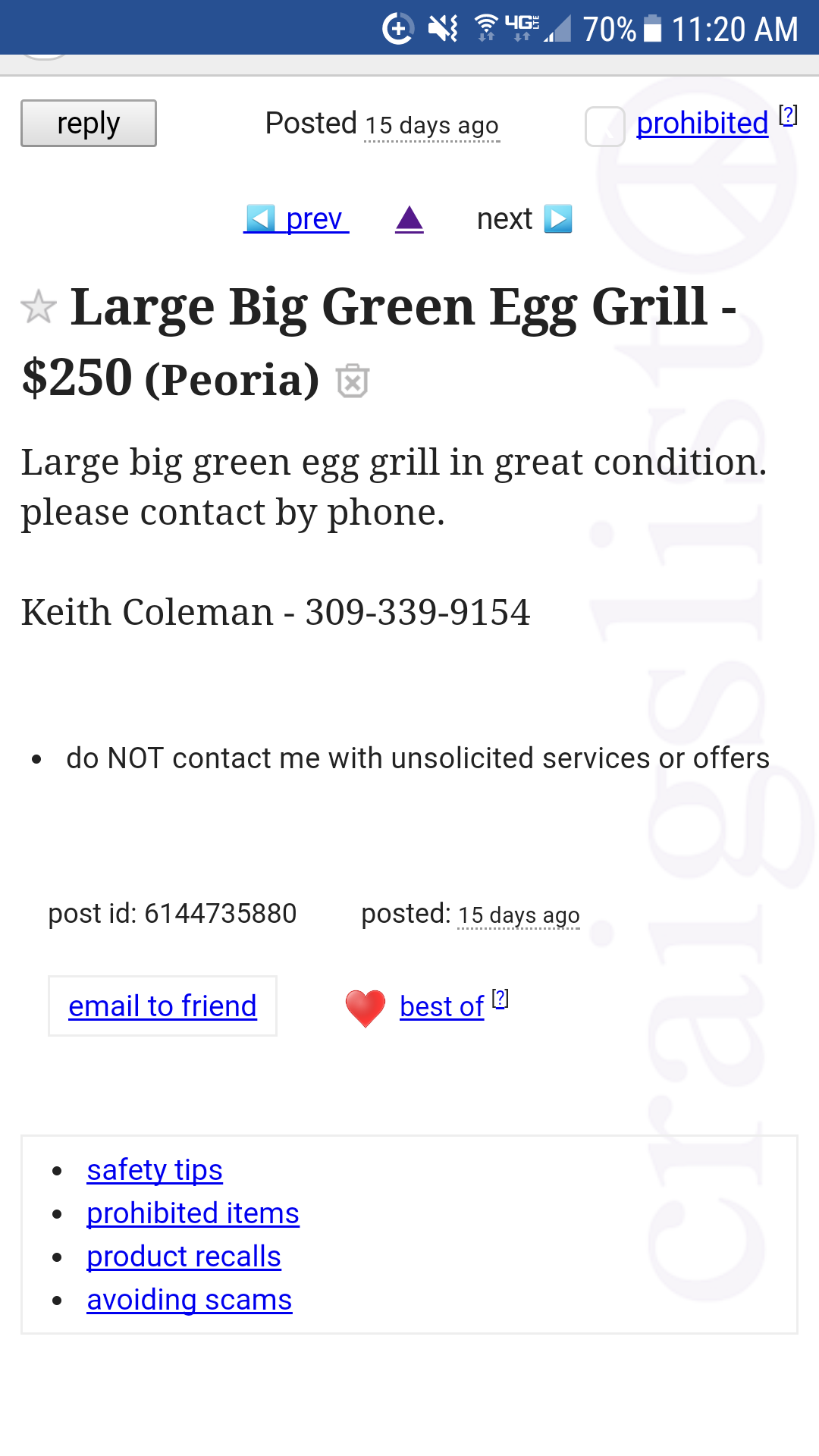Nominate the post for best of

tap(441, 1007)
